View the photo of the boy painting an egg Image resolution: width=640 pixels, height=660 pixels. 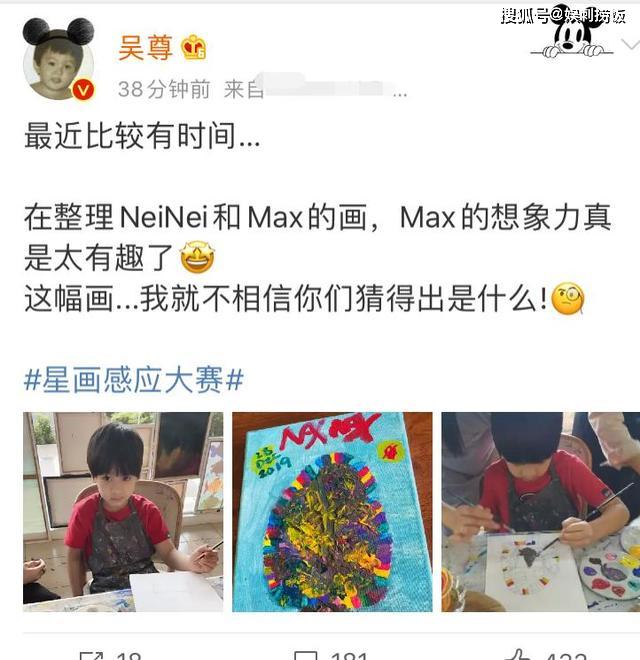click(x=540, y=511)
